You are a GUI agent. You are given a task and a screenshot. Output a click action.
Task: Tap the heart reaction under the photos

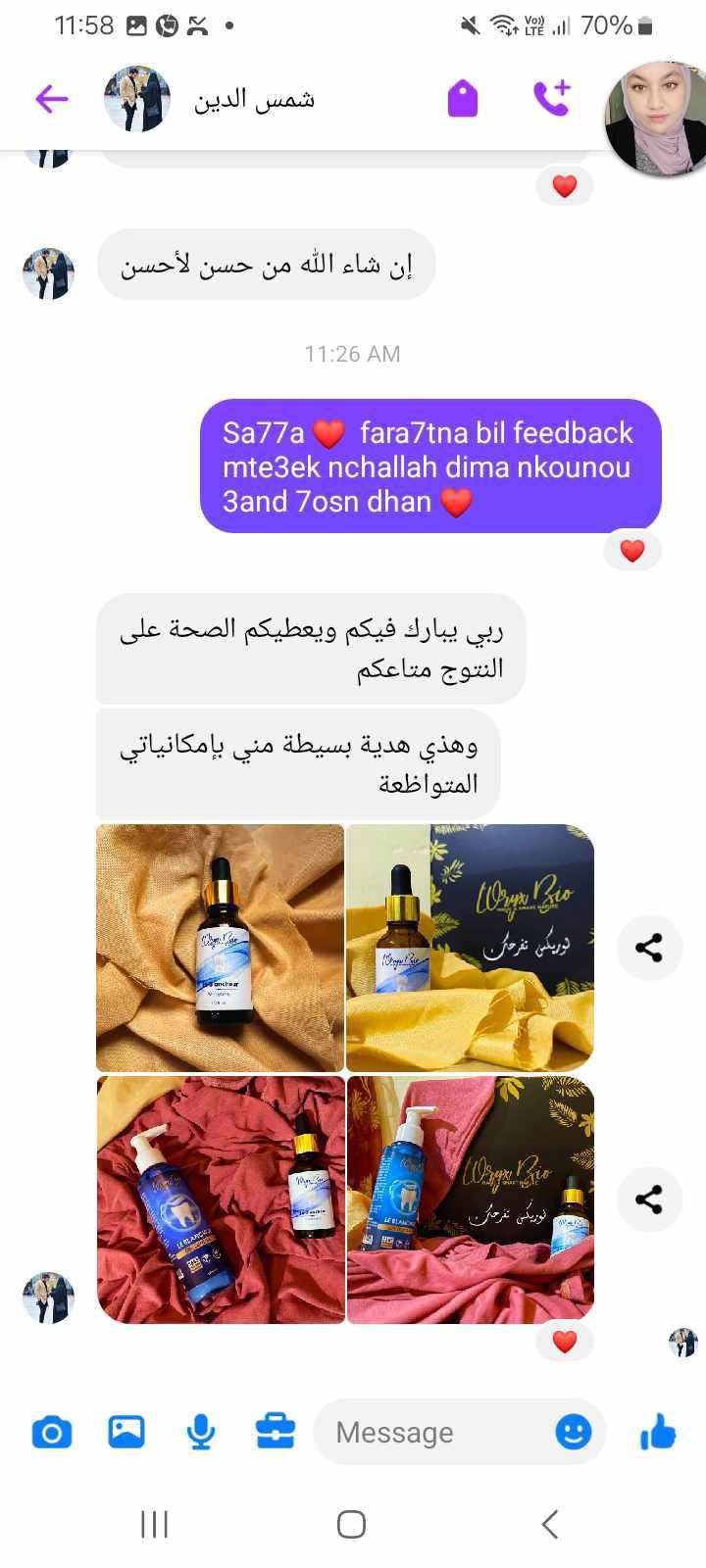click(565, 1342)
